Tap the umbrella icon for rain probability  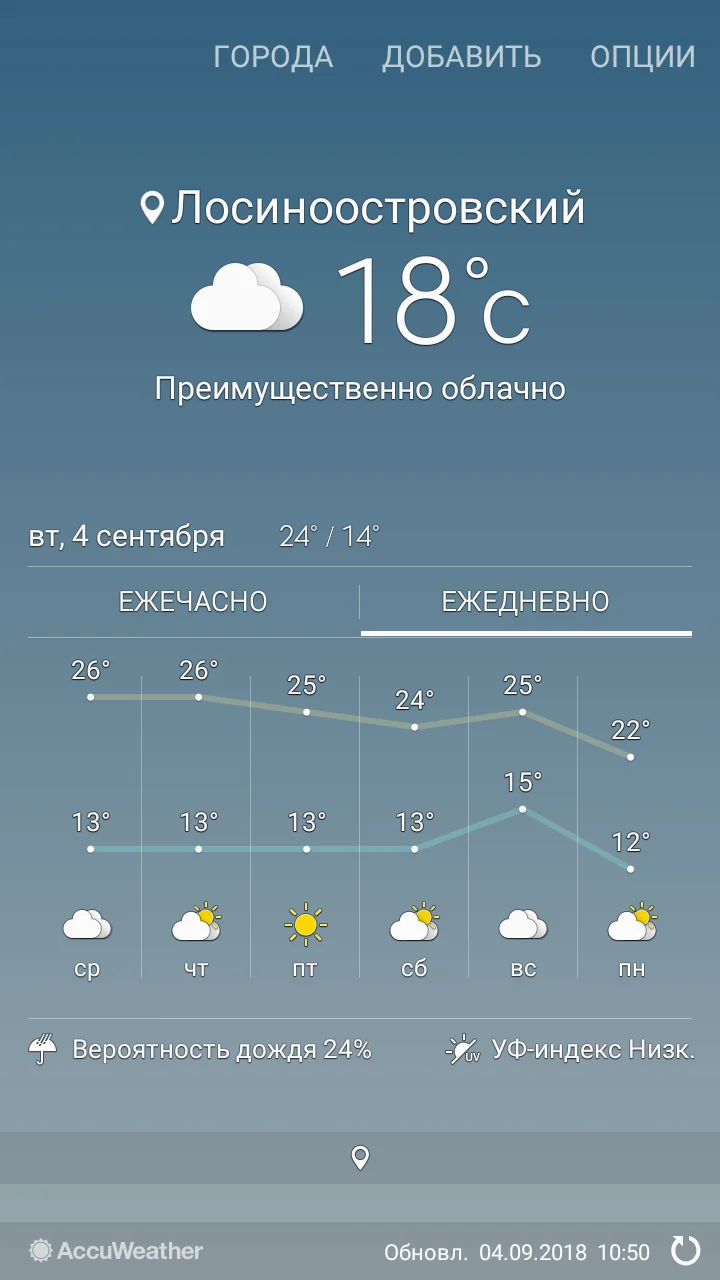[42, 1049]
